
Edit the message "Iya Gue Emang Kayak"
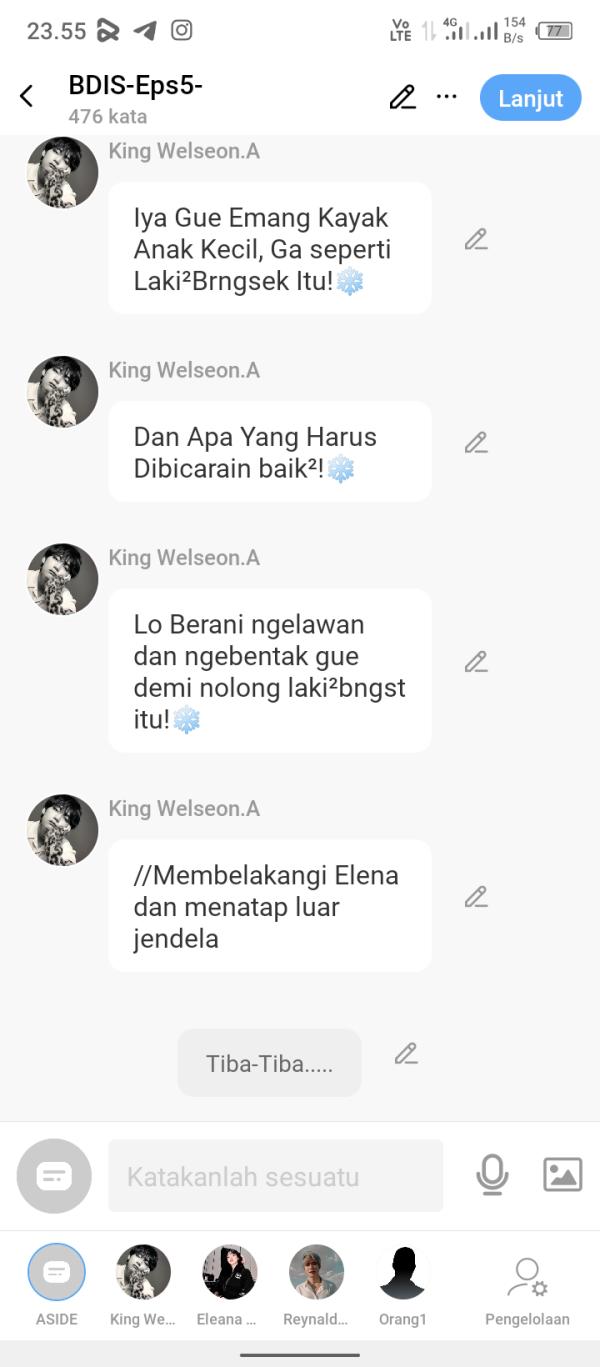(476, 239)
